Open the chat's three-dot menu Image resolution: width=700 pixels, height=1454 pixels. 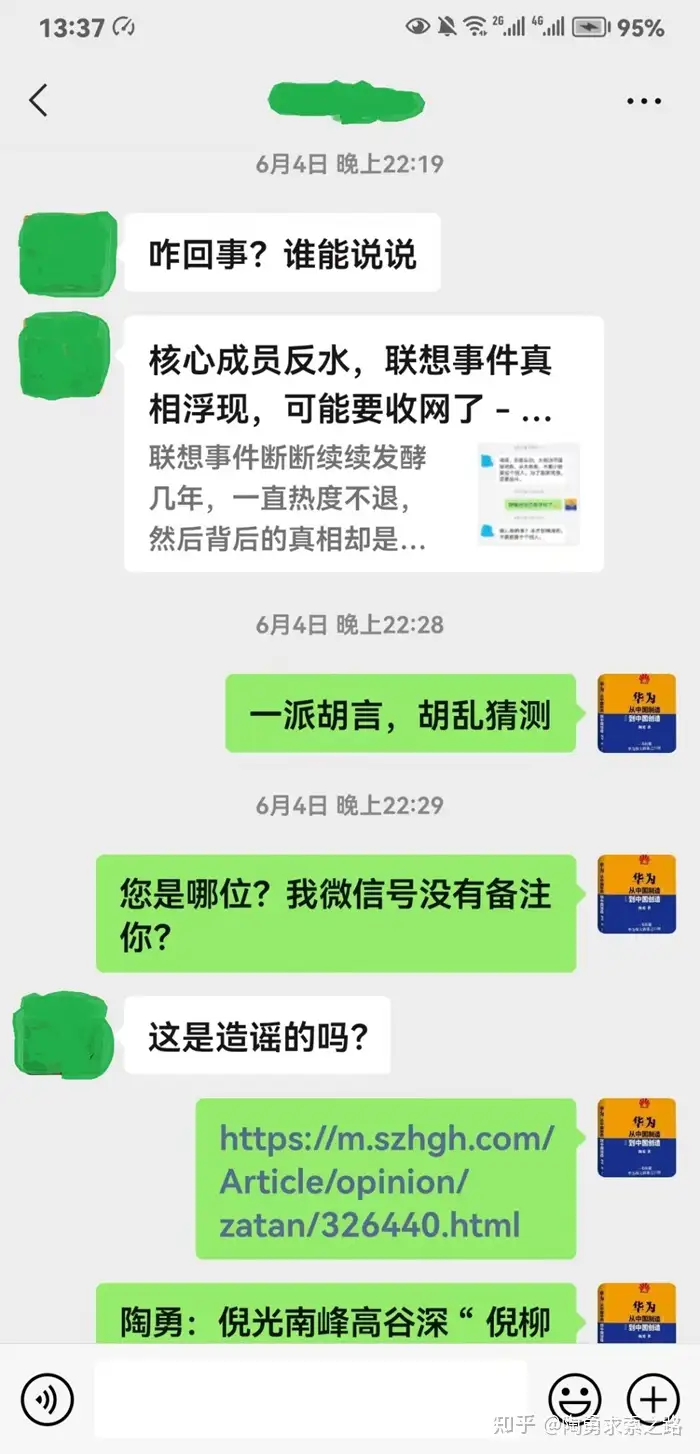coord(644,101)
